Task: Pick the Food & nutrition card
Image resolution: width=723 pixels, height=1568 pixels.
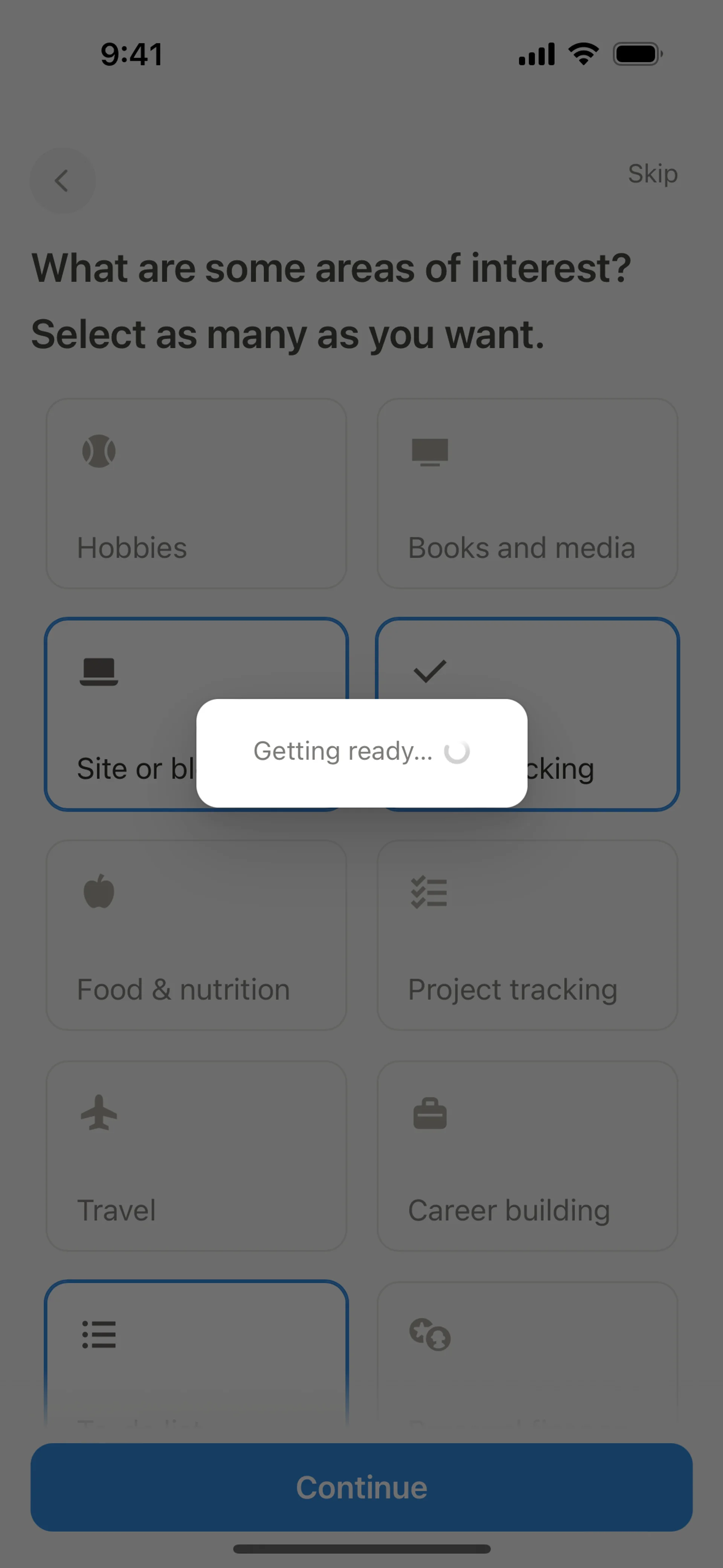Action: [x=196, y=935]
